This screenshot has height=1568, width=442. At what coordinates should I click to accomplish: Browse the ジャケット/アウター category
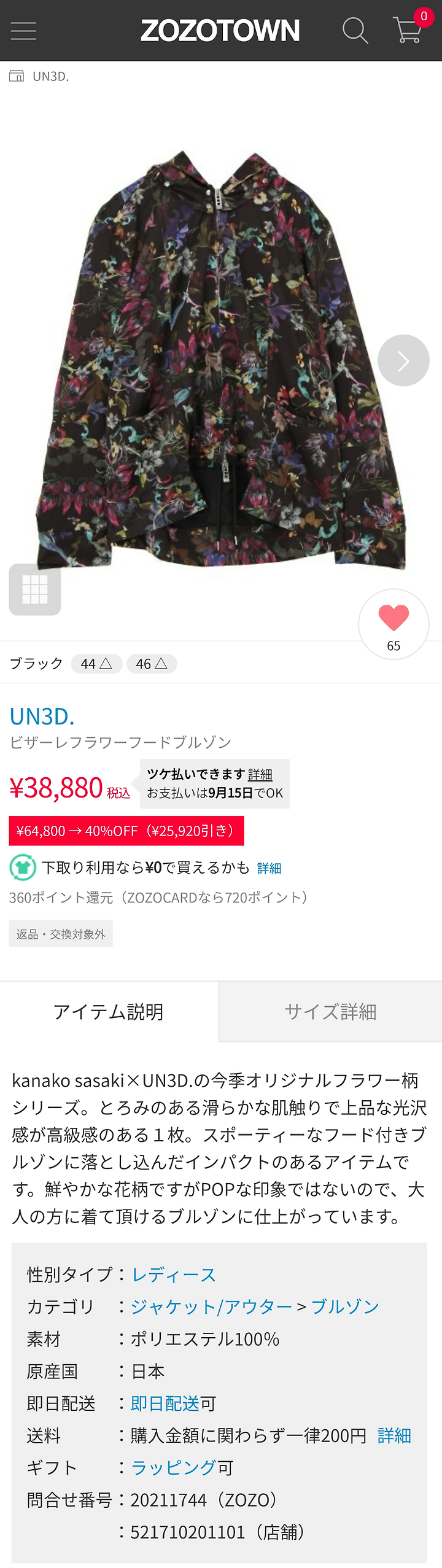point(211,1307)
